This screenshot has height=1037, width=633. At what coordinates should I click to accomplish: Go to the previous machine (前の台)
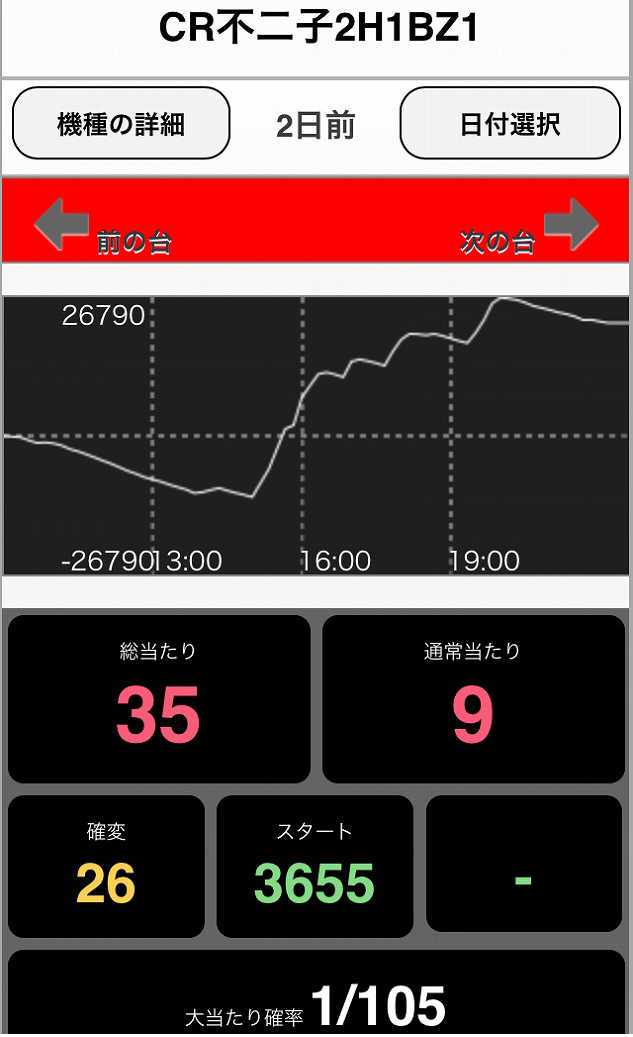click(103, 226)
